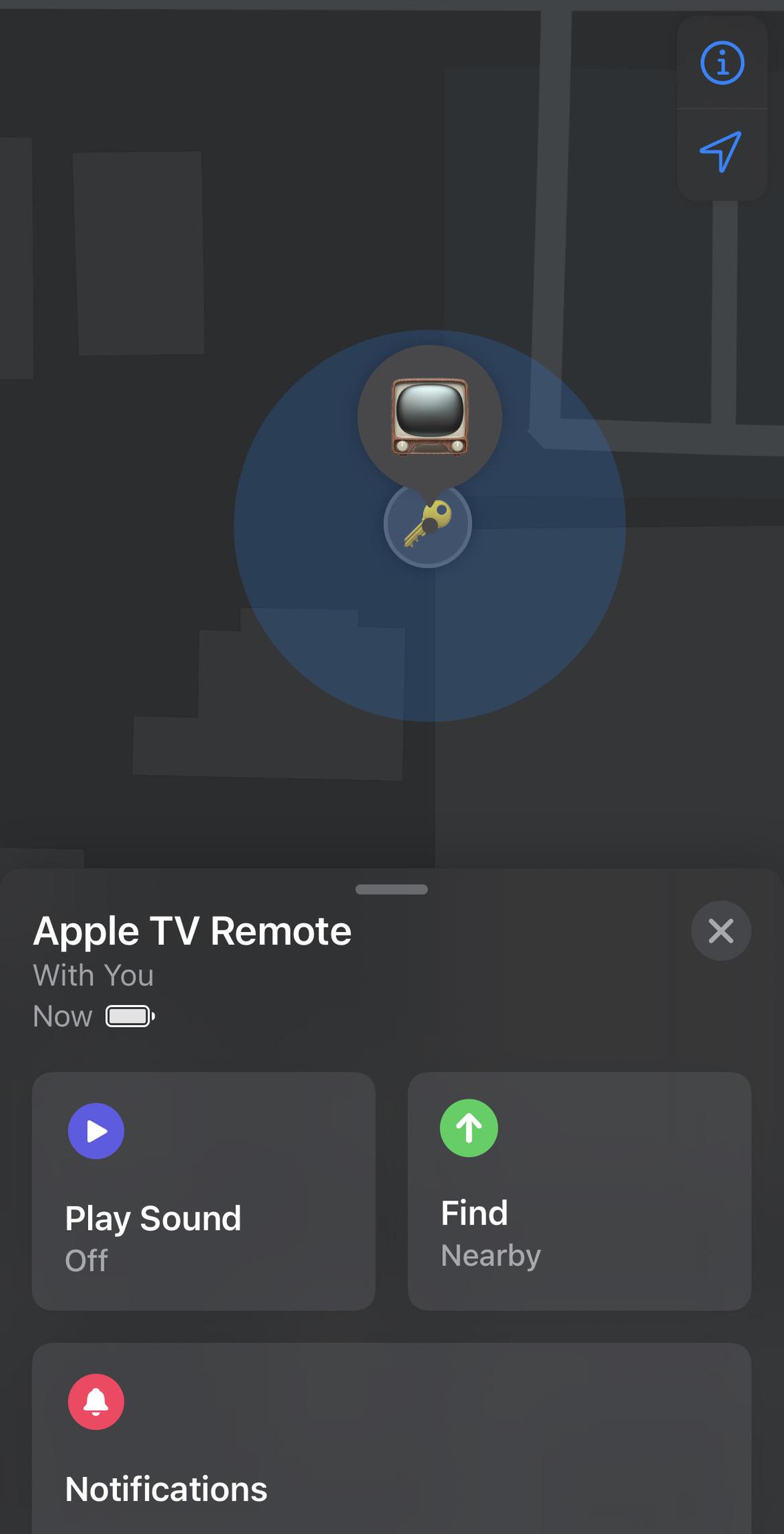This screenshot has height=1534, width=784.
Task: Tap the sheet grabber handle
Action: 391,889
